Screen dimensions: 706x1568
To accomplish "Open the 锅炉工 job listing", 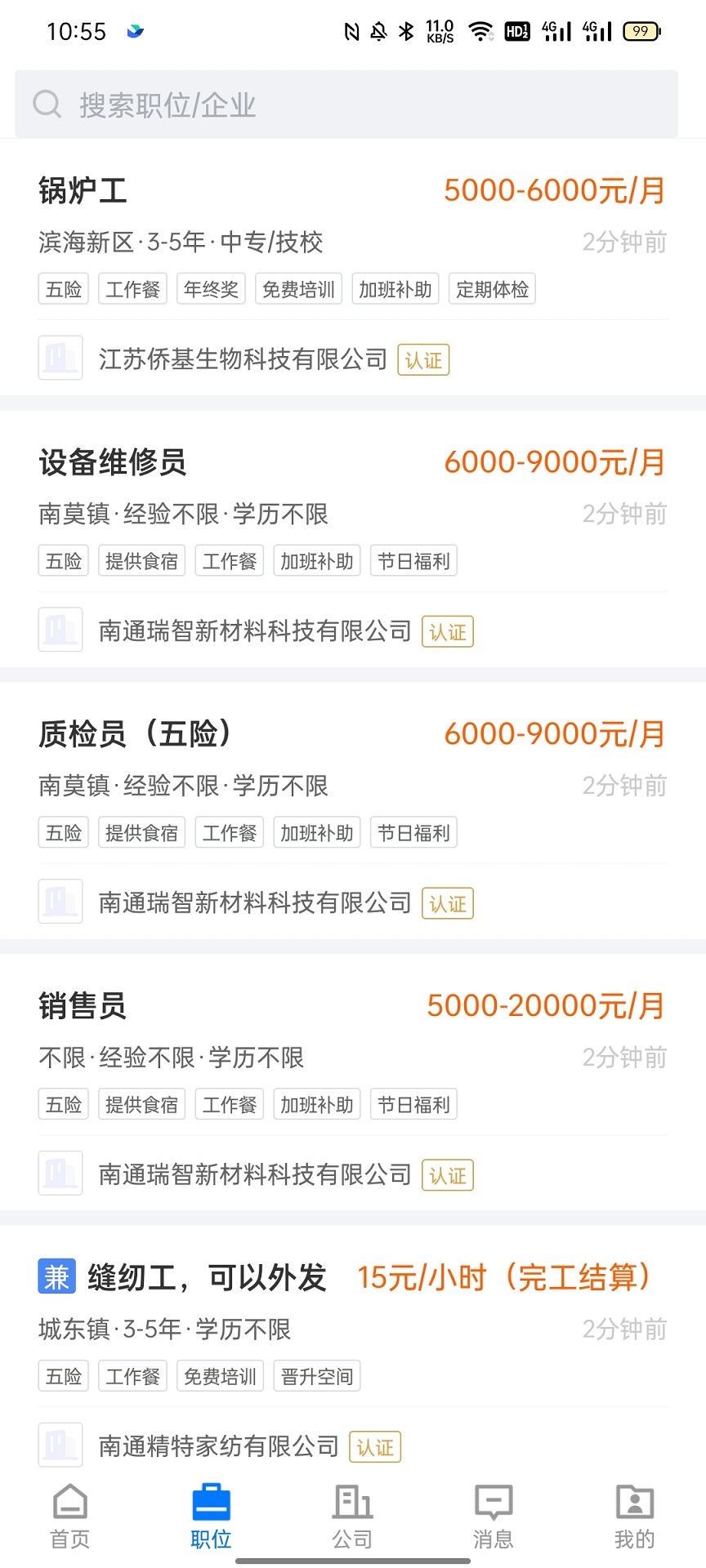I will click(x=83, y=190).
